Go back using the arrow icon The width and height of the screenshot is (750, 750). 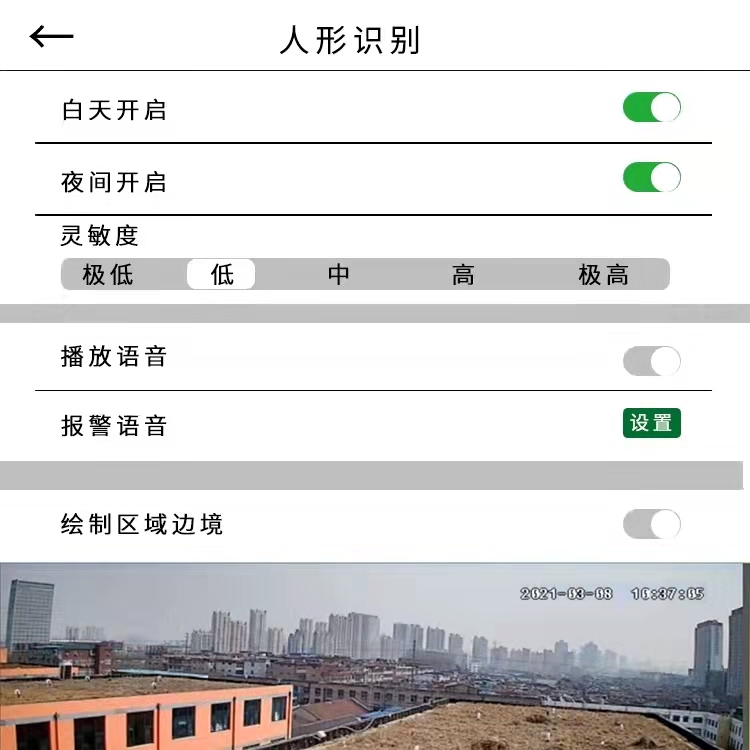click(52, 37)
